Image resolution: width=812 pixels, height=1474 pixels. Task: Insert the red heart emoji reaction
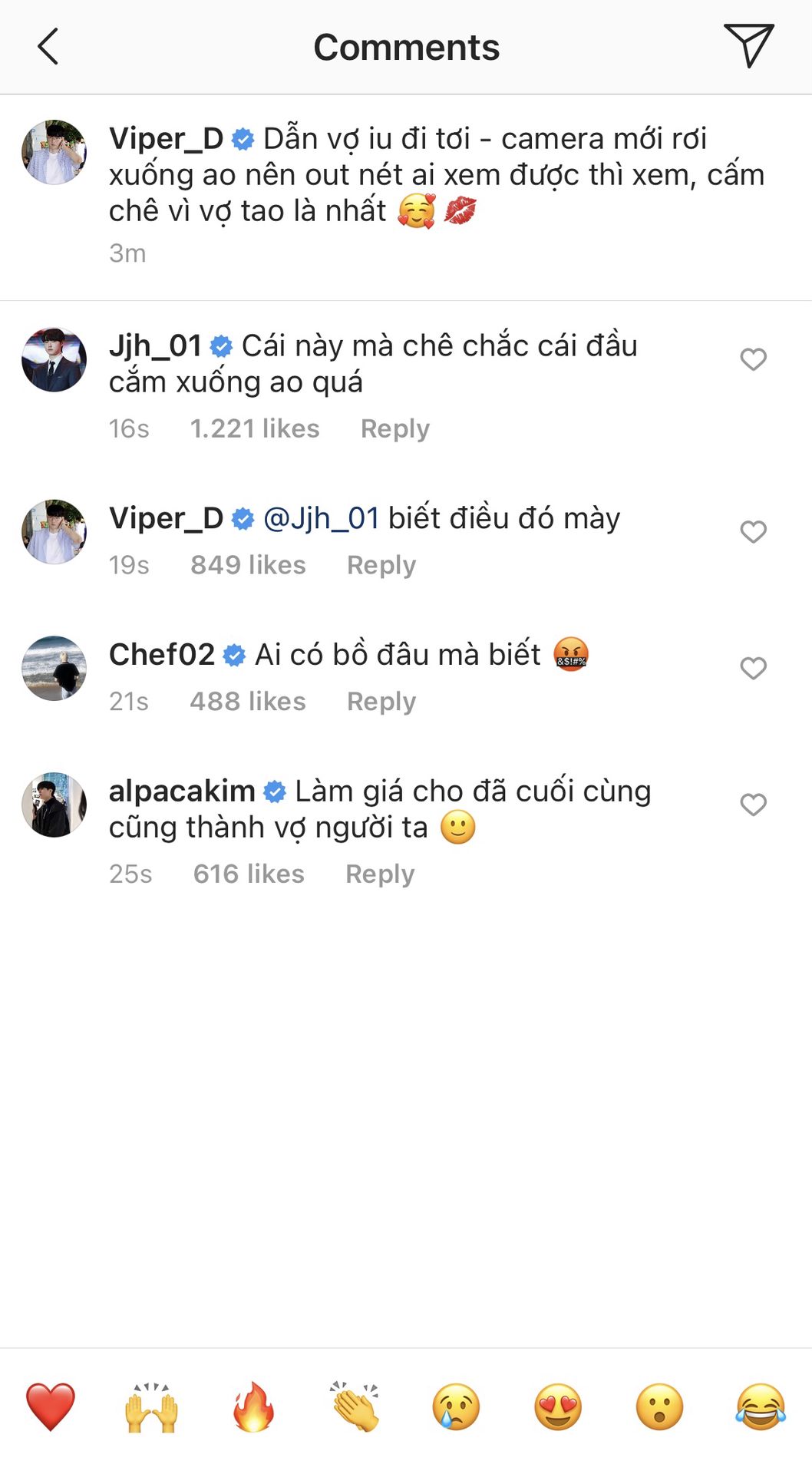tap(51, 1407)
